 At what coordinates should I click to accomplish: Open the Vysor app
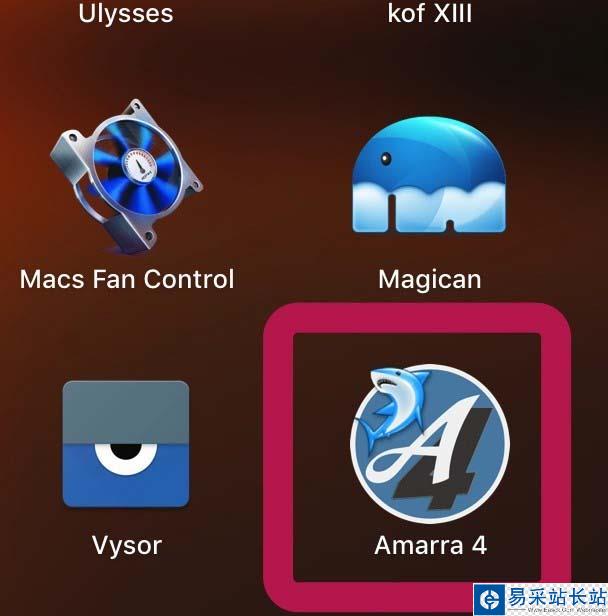[126, 444]
